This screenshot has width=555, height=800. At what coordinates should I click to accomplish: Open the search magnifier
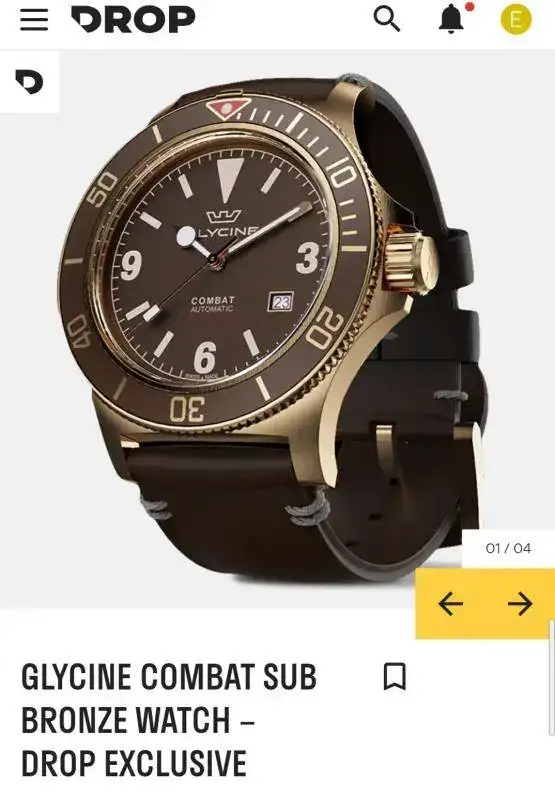point(387,19)
